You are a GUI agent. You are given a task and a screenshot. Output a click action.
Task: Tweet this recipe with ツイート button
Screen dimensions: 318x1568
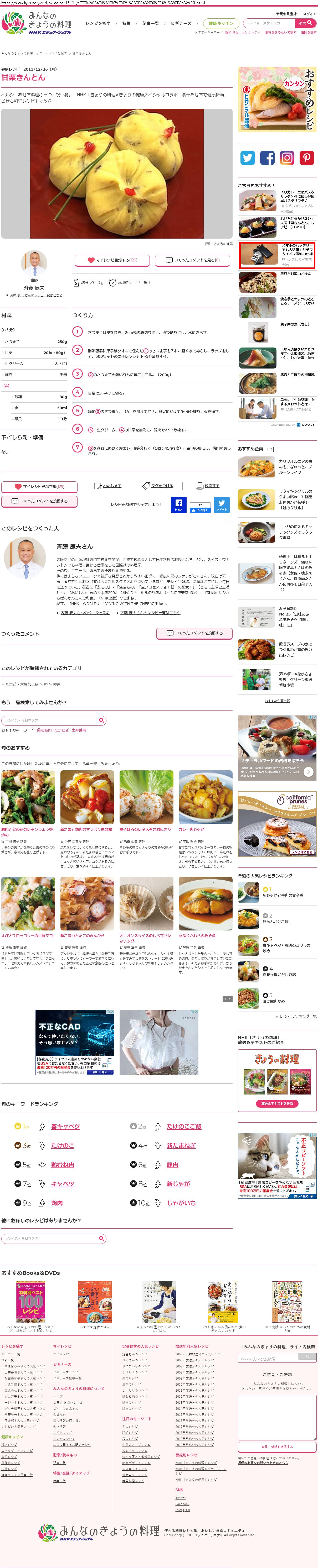click(222, 505)
